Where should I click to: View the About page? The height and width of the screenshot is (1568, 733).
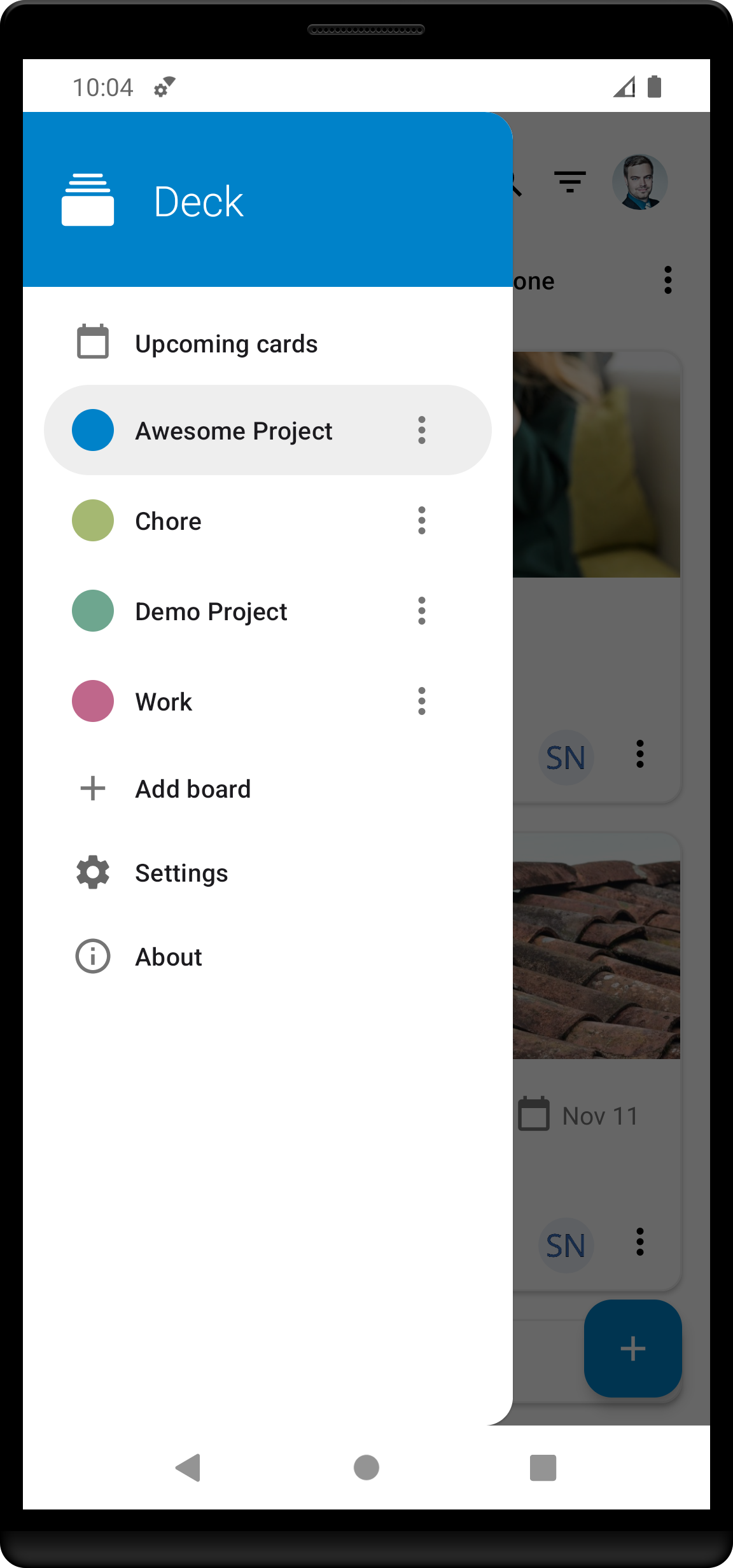[x=169, y=957]
